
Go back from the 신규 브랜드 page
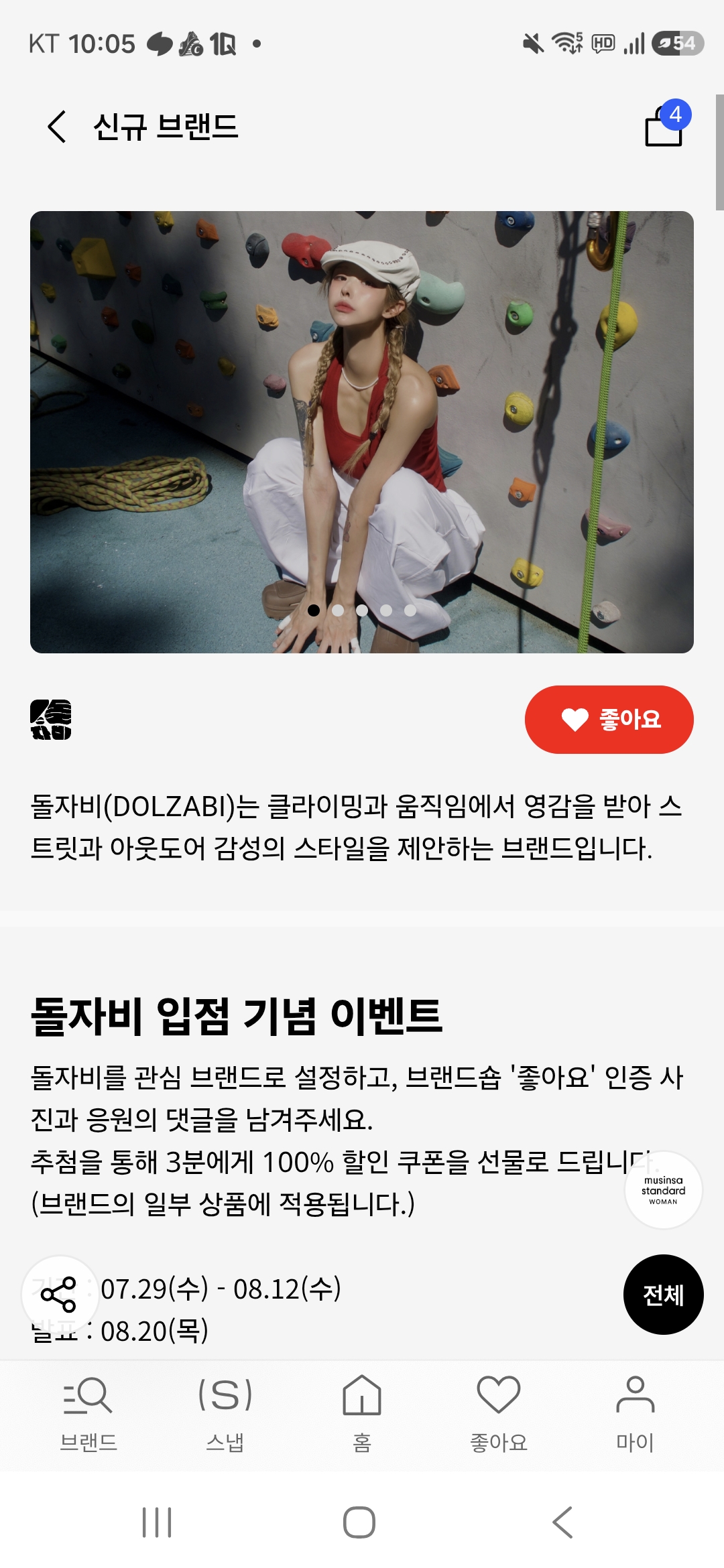(x=58, y=126)
